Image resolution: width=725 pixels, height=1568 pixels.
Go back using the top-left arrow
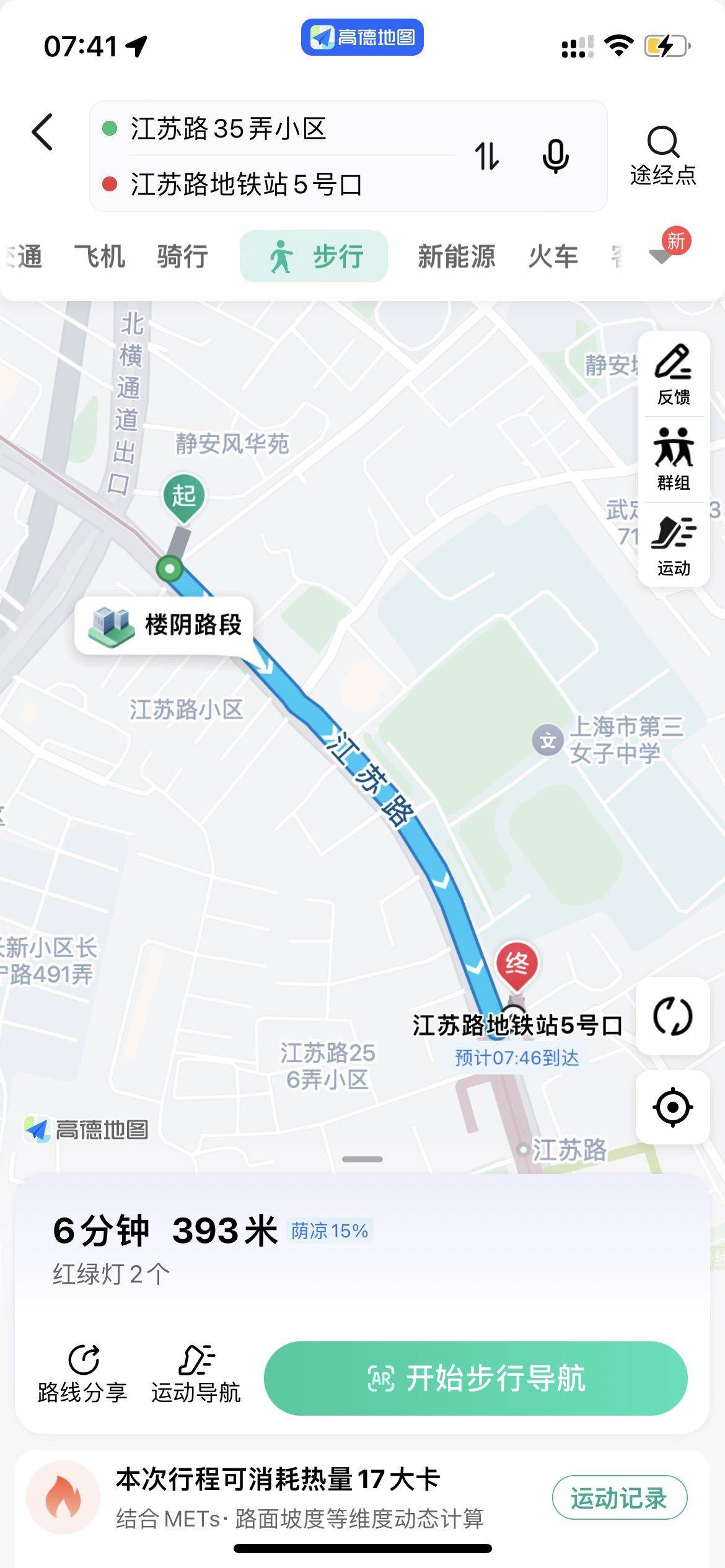[x=42, y=132]
